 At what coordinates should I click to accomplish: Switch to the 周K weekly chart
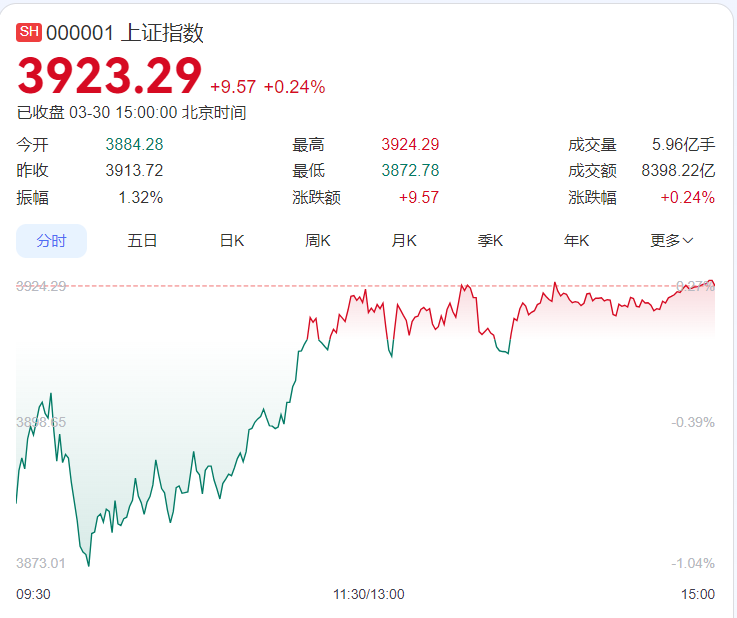click(x=318, y=241)
